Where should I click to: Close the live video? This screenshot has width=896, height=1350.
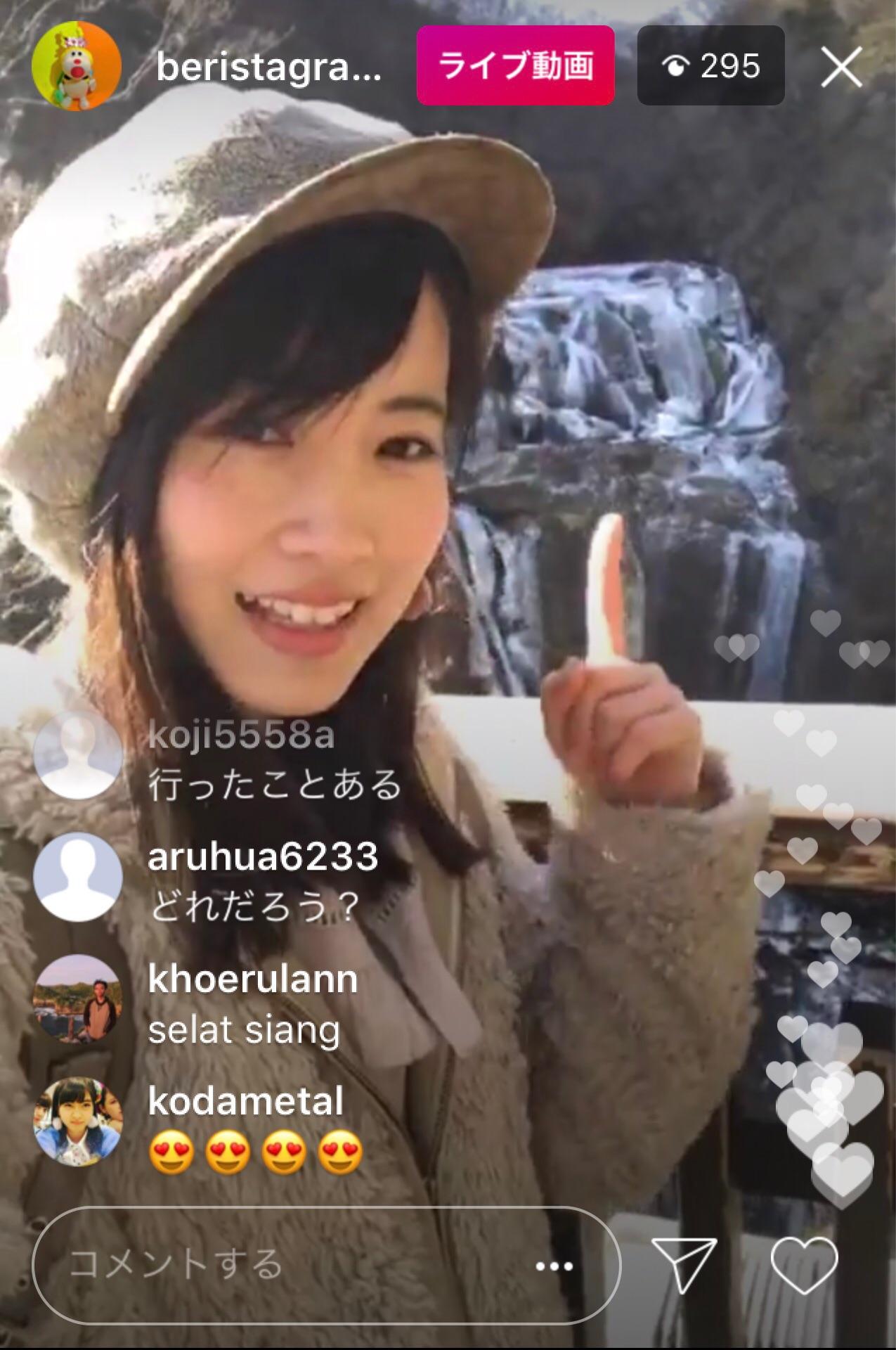coord(841,67)
